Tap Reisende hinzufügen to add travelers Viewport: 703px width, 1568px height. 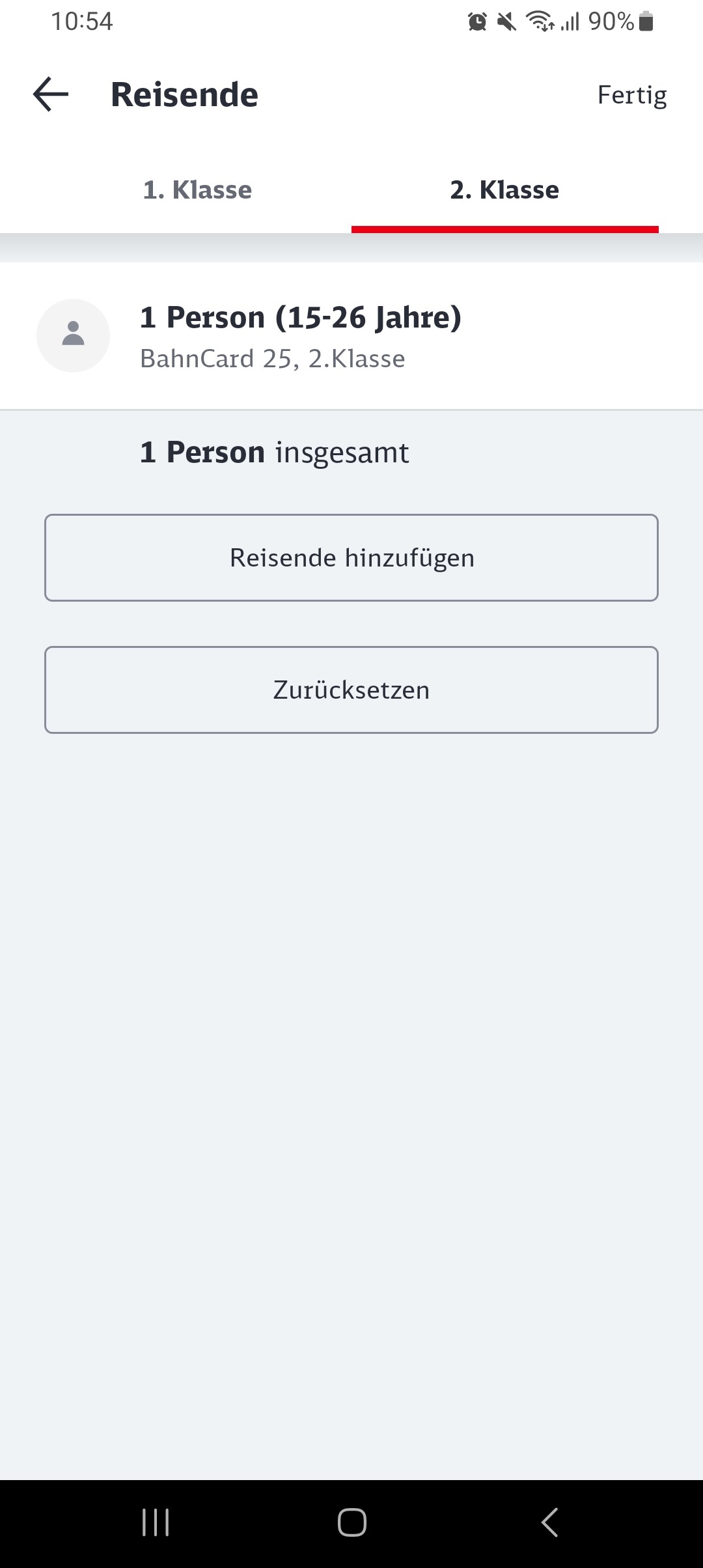351,558
